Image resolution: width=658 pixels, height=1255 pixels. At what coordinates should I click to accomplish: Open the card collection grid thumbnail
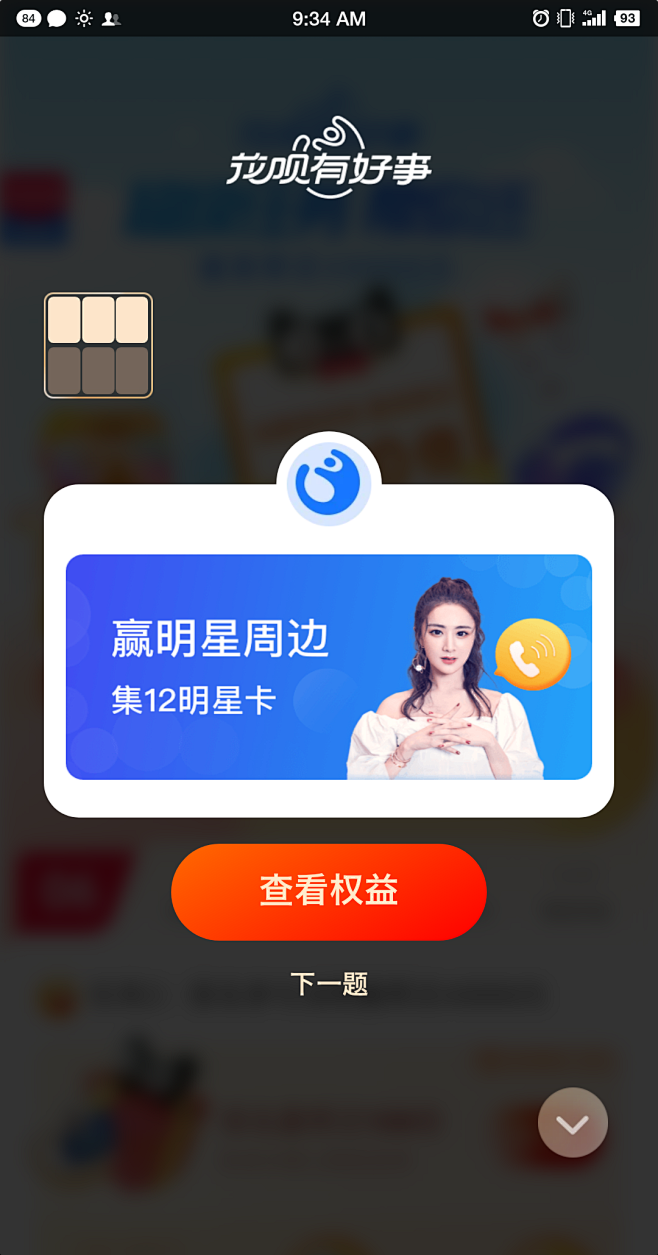coord(98,345)
